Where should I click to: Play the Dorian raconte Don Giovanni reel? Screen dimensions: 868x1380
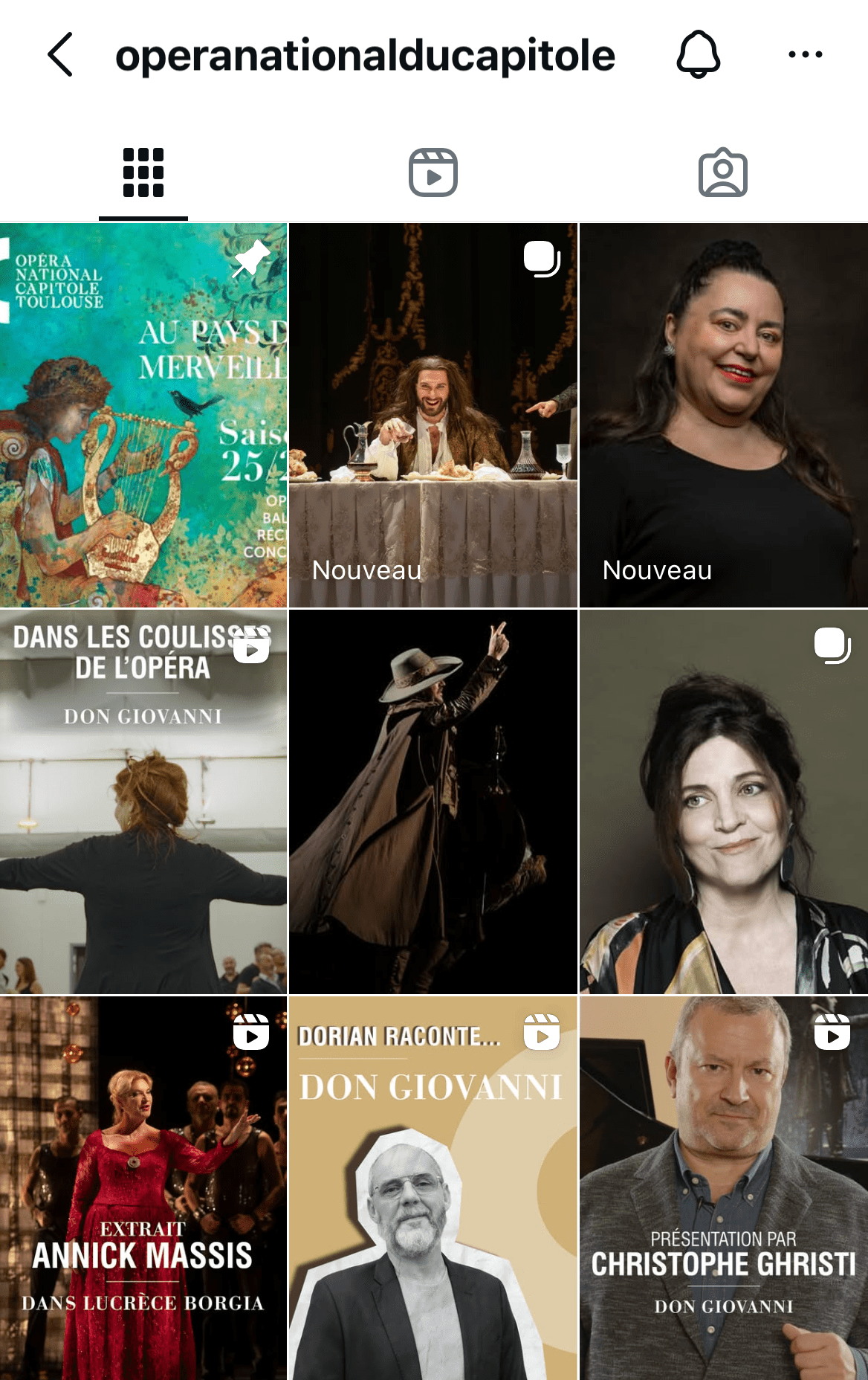[433, 1188]
